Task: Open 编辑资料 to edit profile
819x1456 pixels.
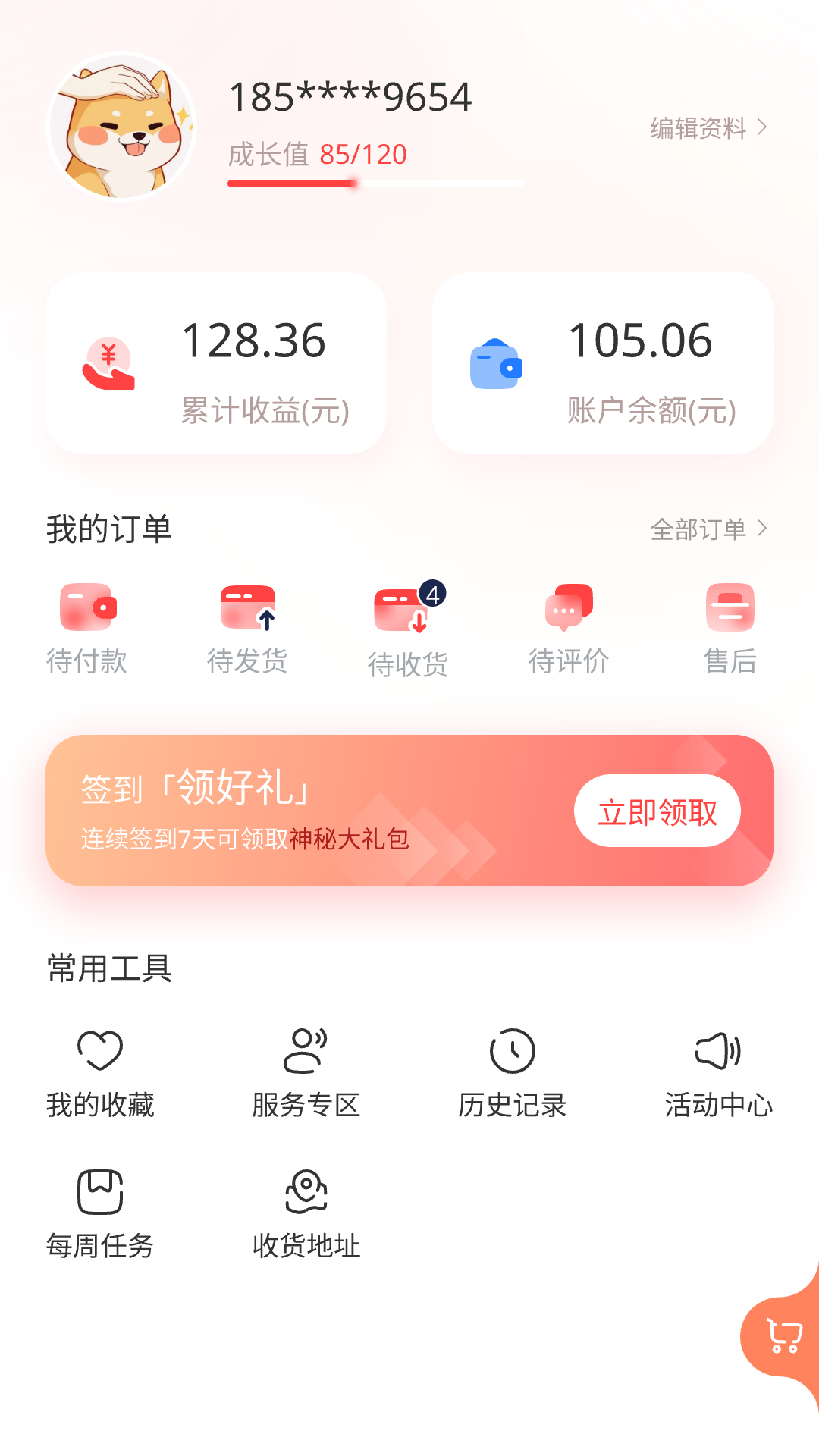Action: [708, 128]
